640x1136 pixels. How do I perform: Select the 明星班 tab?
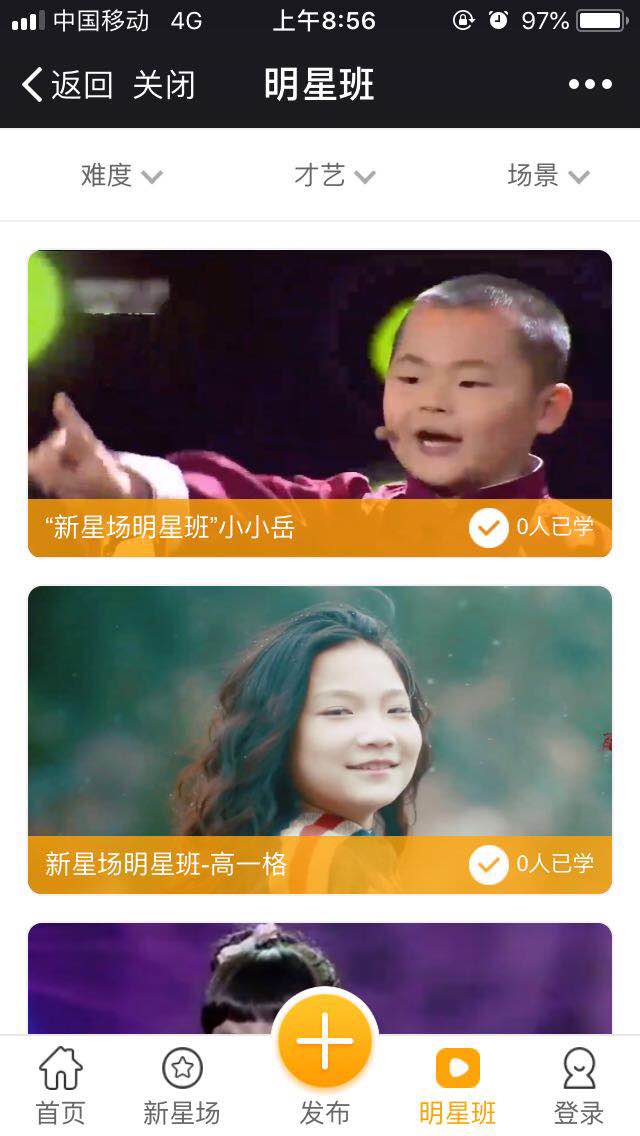coord(457,1086)
